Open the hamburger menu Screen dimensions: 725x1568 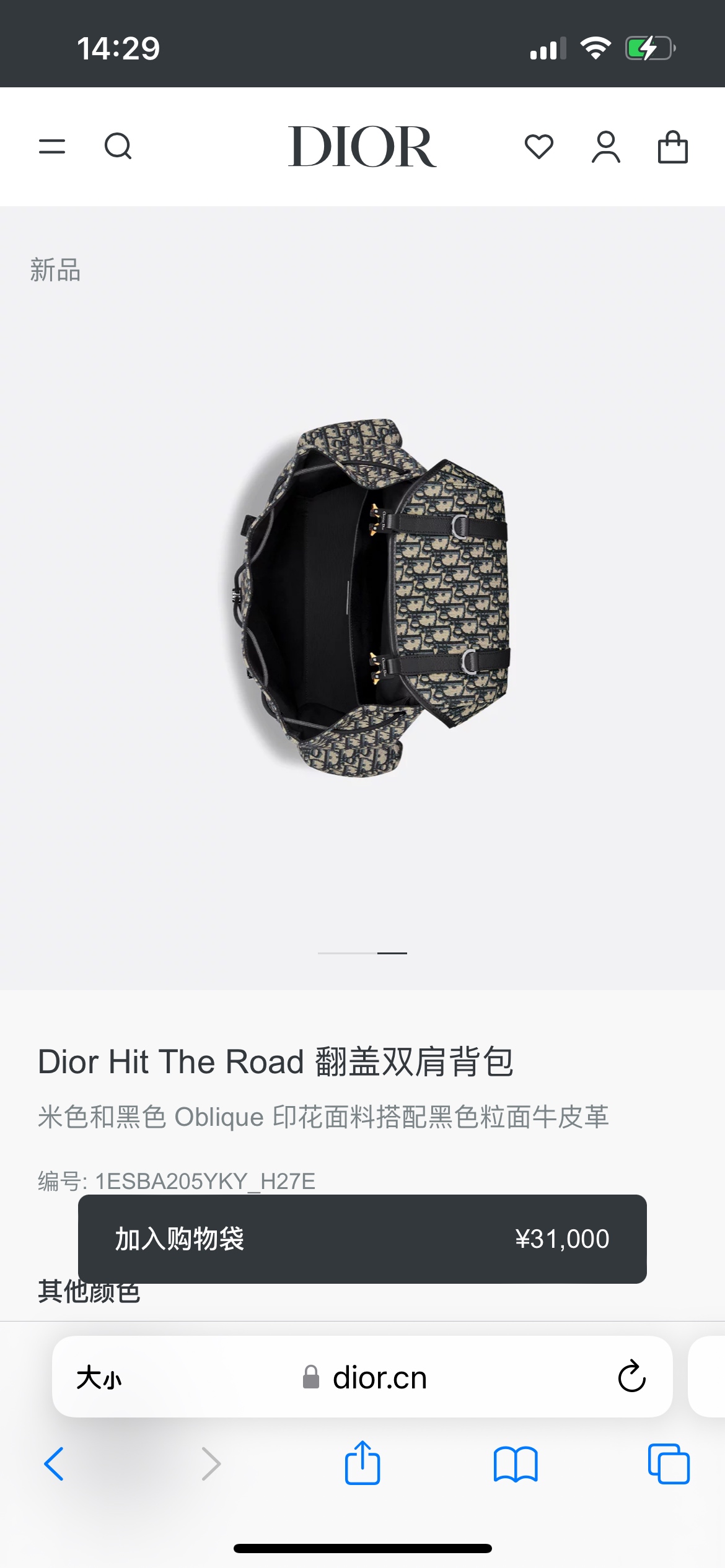coord(52,147)
